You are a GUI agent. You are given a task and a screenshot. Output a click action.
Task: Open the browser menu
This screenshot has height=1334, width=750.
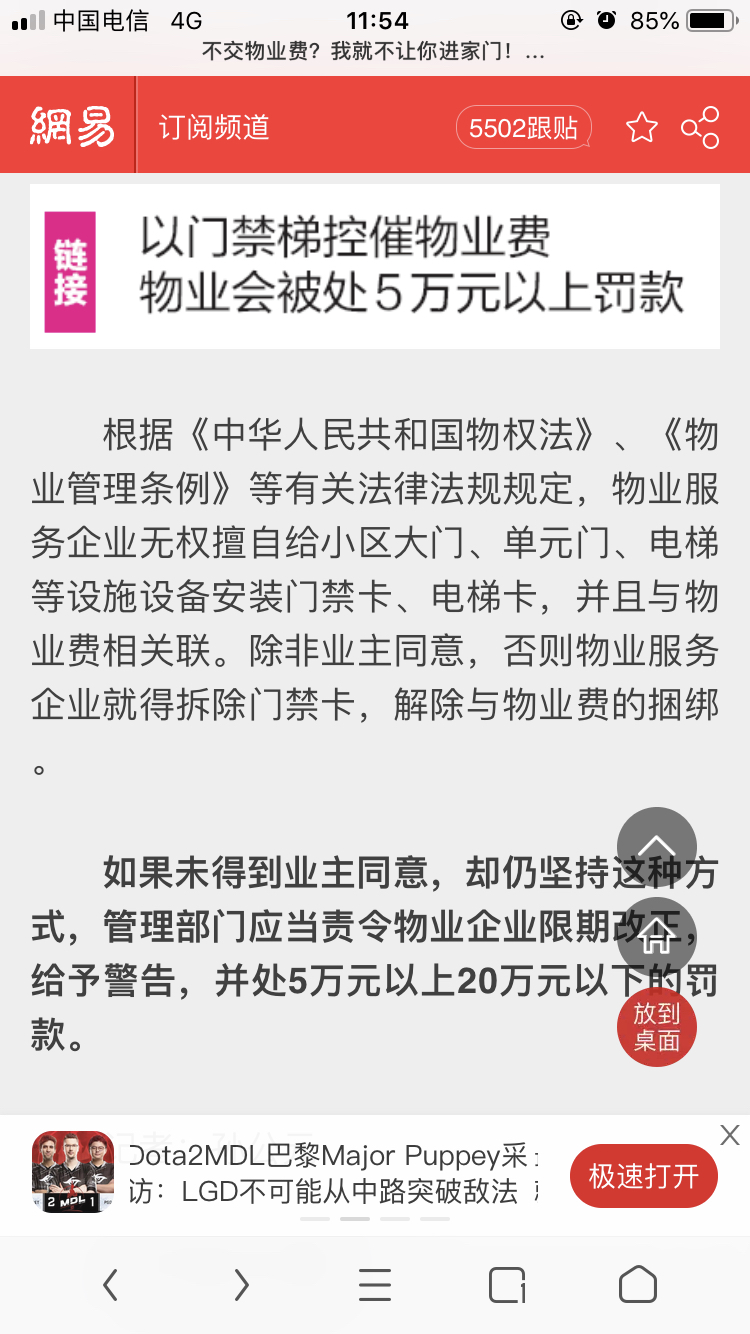(374, 1284)
